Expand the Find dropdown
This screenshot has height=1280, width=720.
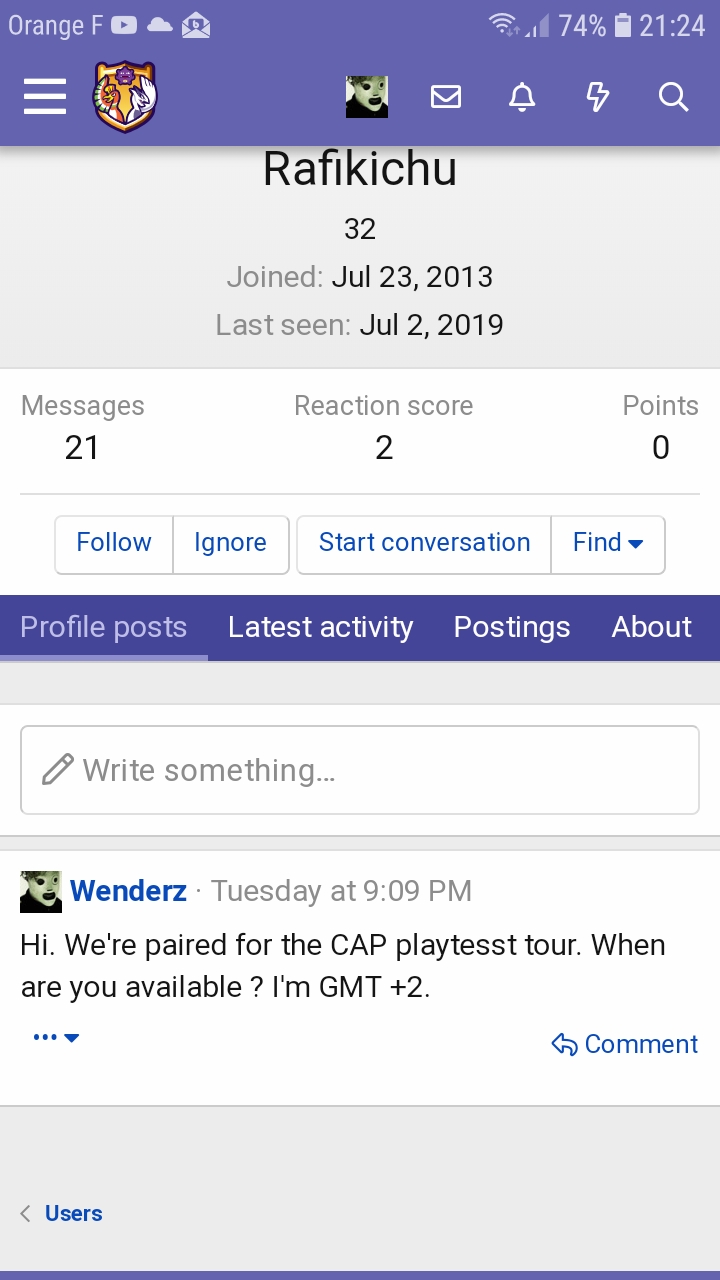click(x=608, y=543)
